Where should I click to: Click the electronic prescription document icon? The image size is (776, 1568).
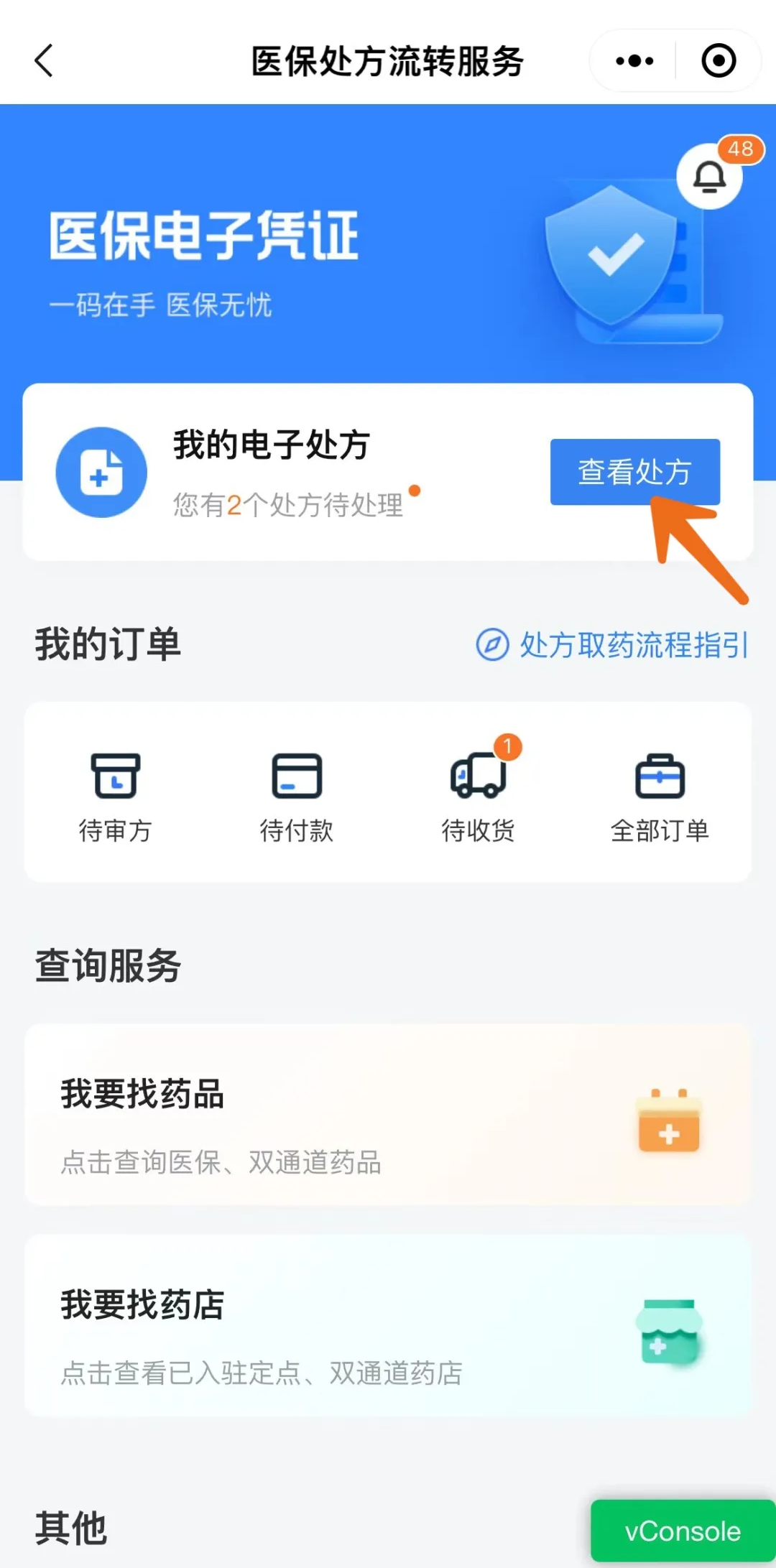click(x=101, y=471)
